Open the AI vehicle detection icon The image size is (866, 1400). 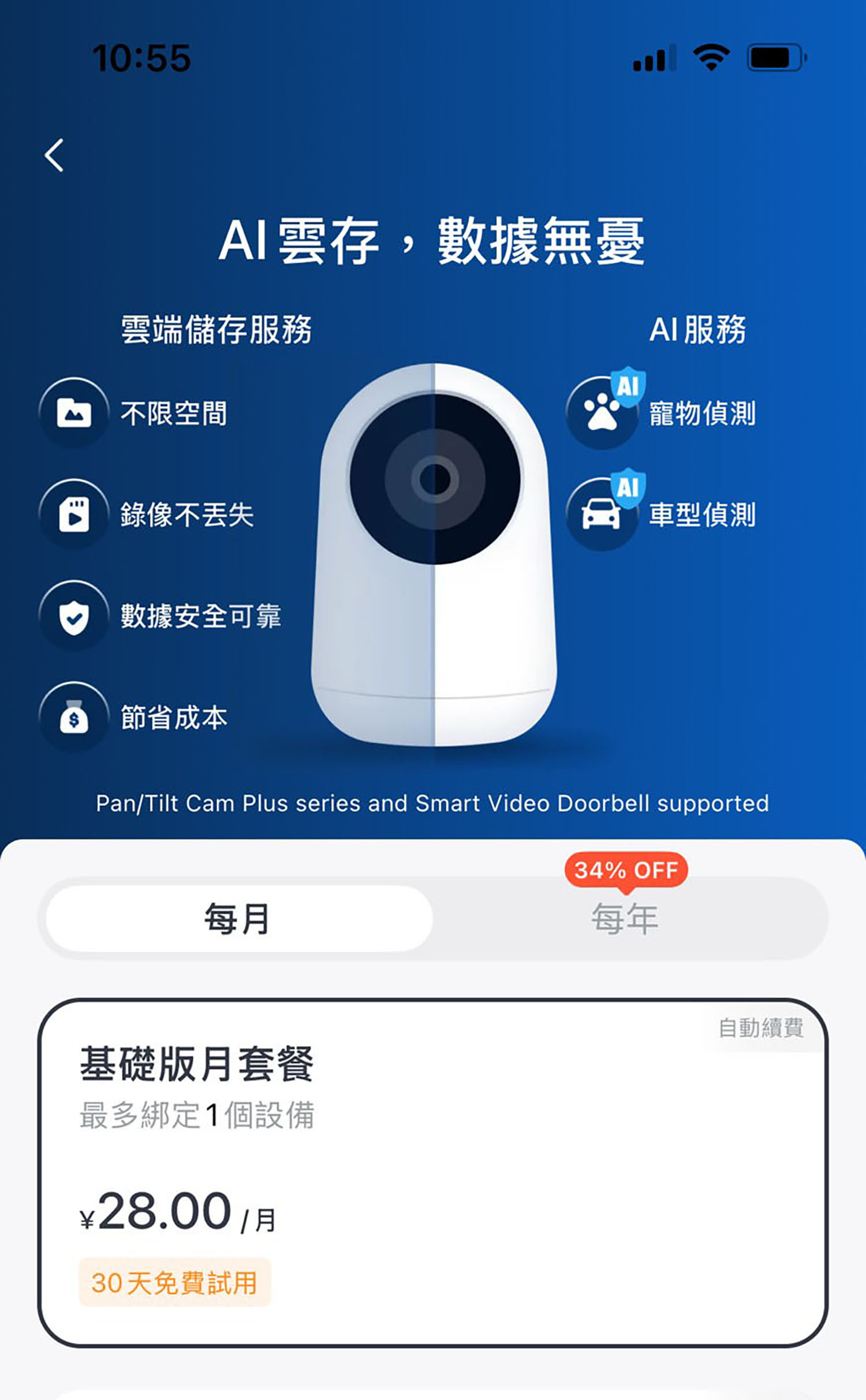click(602, 511)
